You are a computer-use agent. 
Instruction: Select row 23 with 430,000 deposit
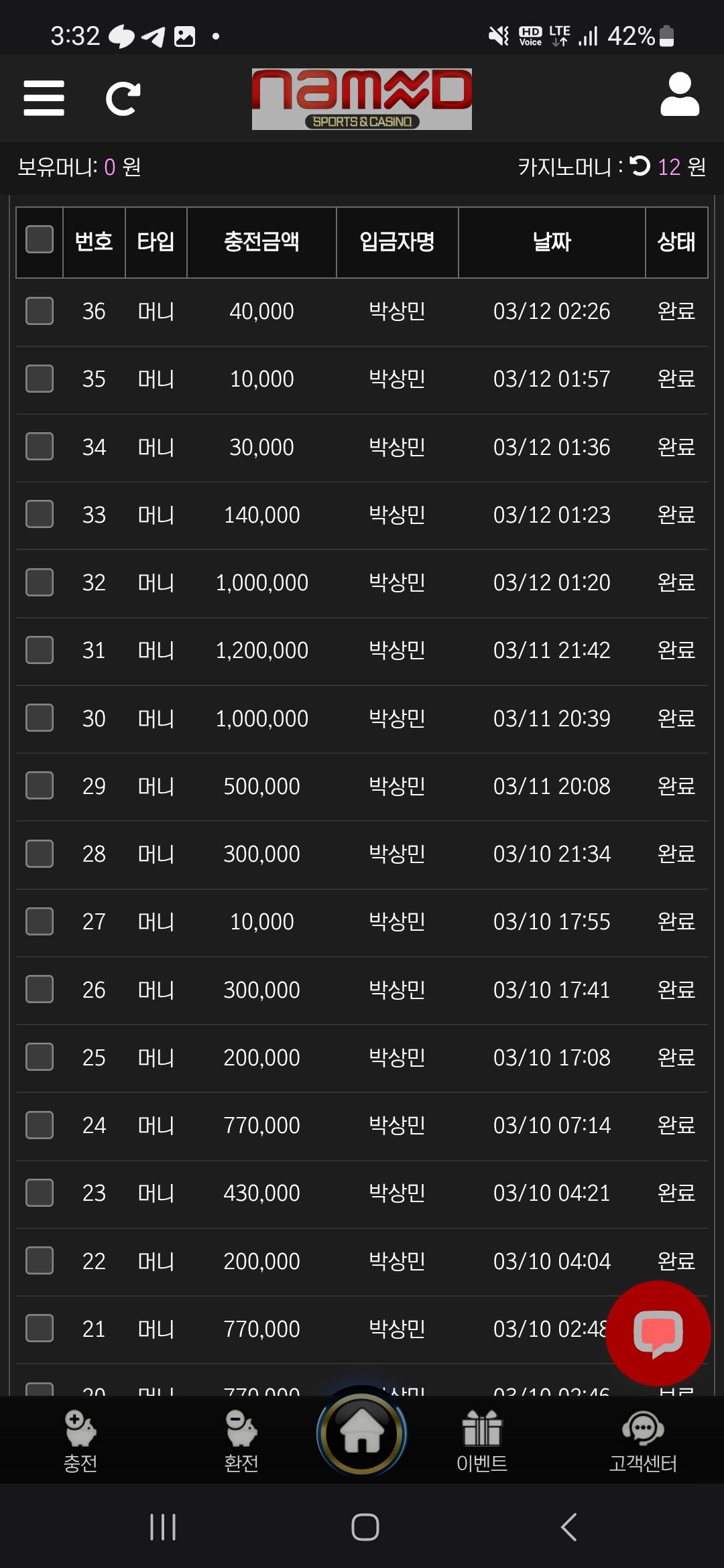point(40,1193)
